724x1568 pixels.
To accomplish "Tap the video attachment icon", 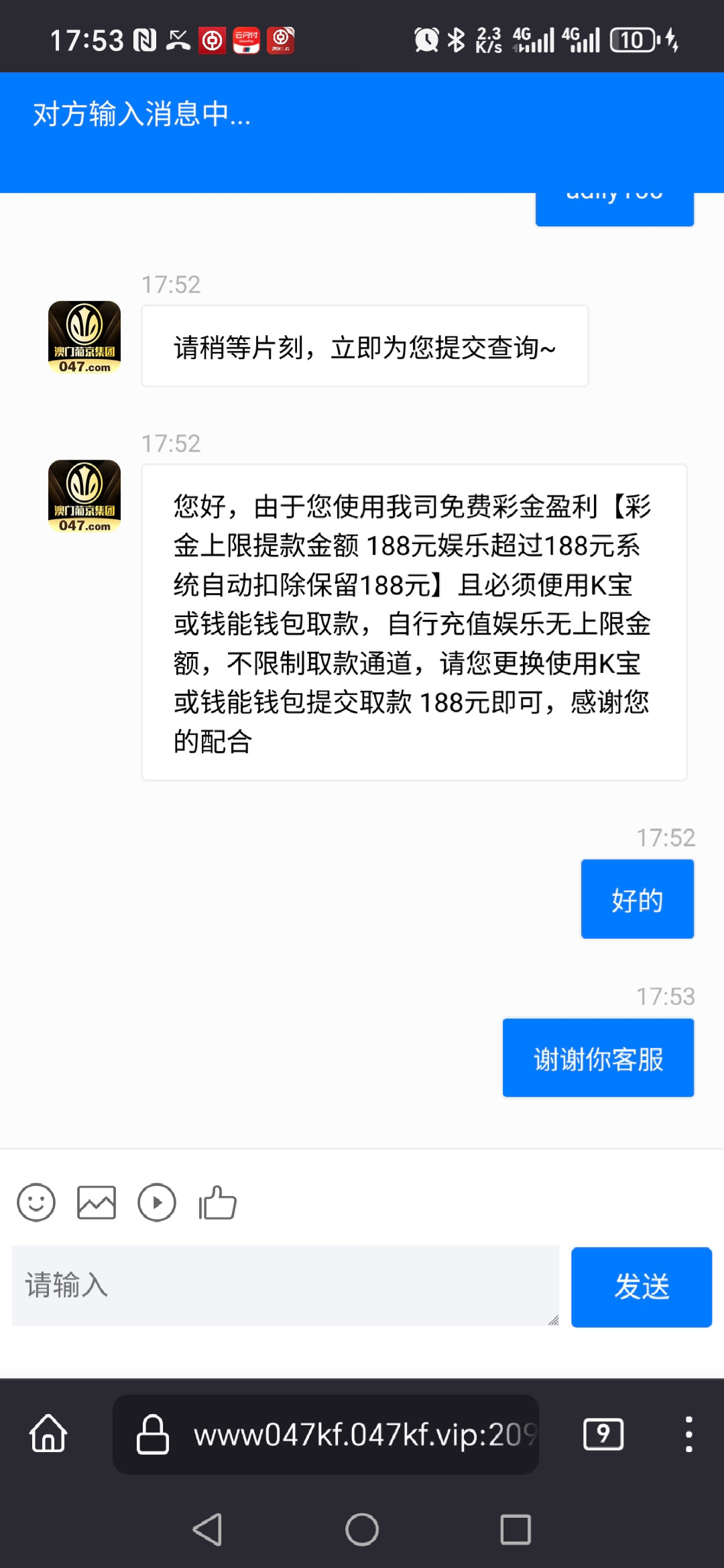I will coord(157,1203).
